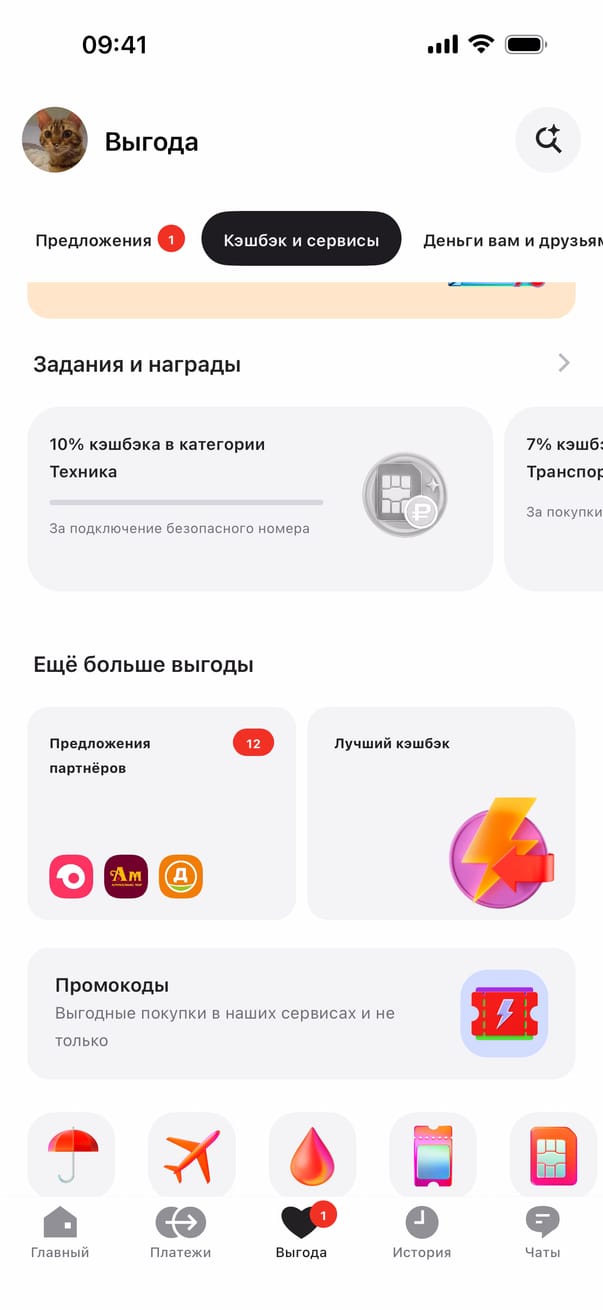
Task: Expand Задания и награды with the chevron
Action: pos(564,363)
